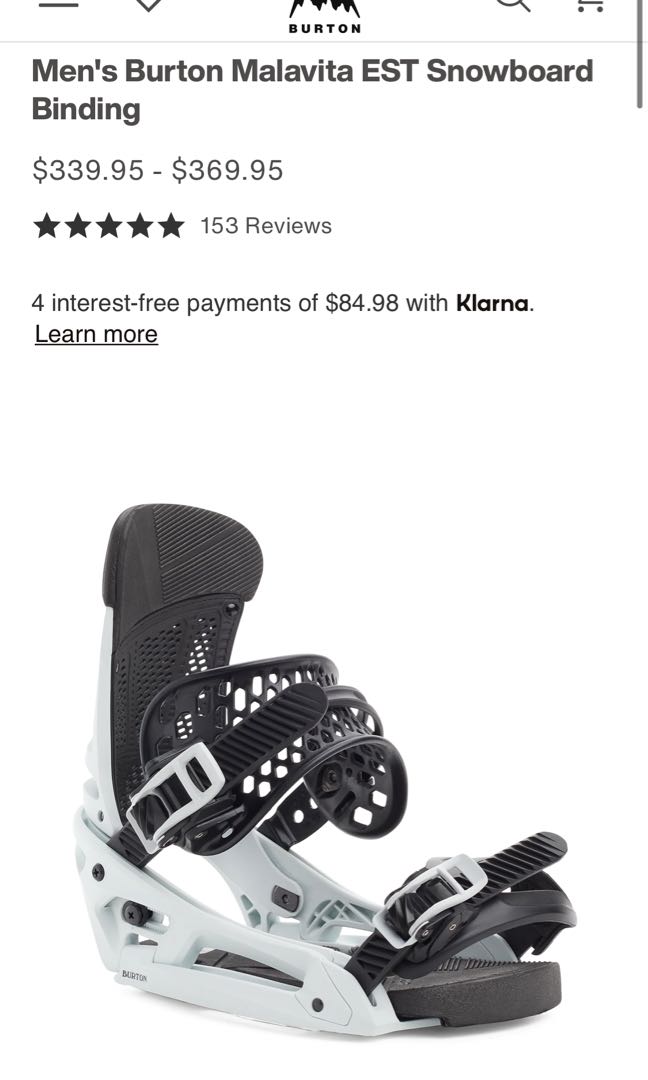Open the search magnifier

[511, 4]
